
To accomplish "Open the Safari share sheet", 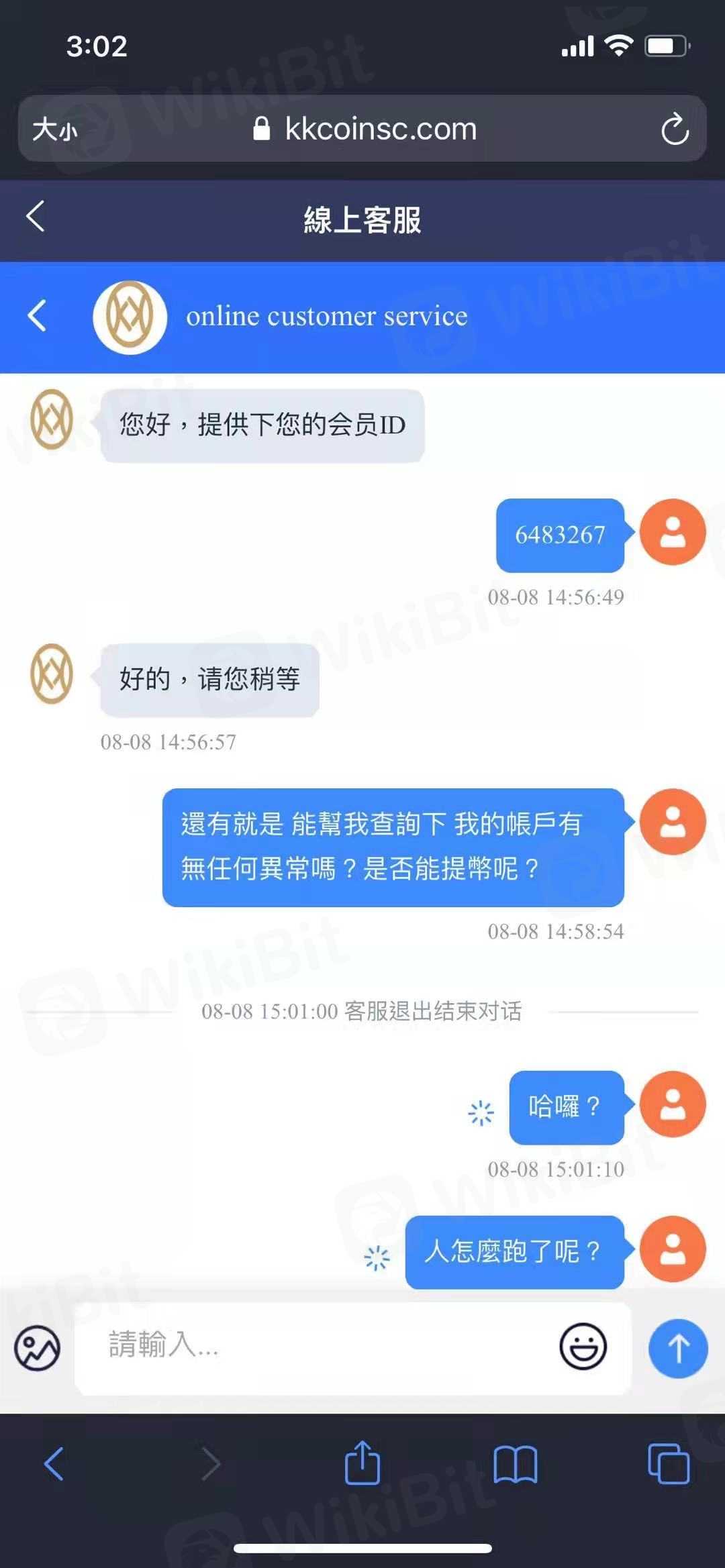I will point(362,1463).
